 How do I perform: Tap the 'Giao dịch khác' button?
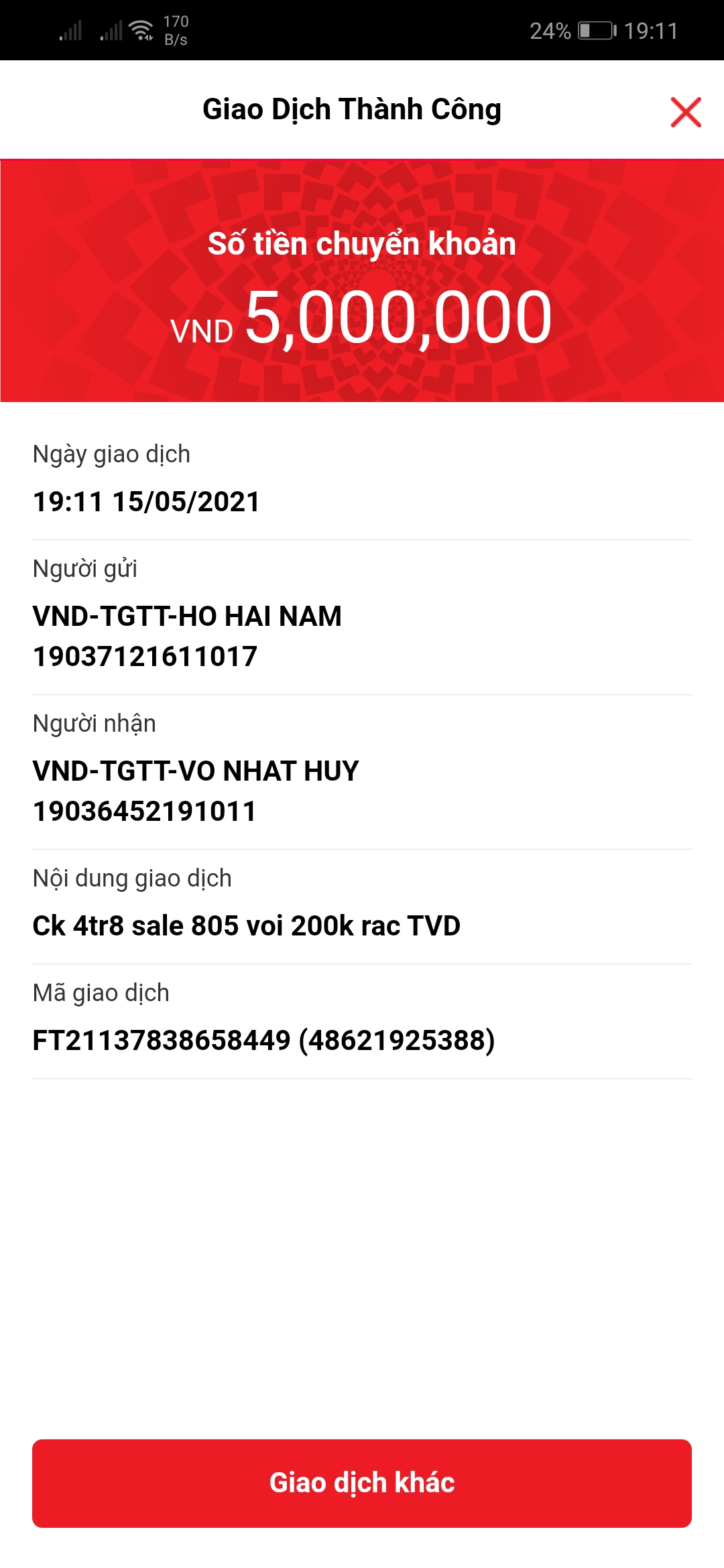click(x=362, y=1483)
